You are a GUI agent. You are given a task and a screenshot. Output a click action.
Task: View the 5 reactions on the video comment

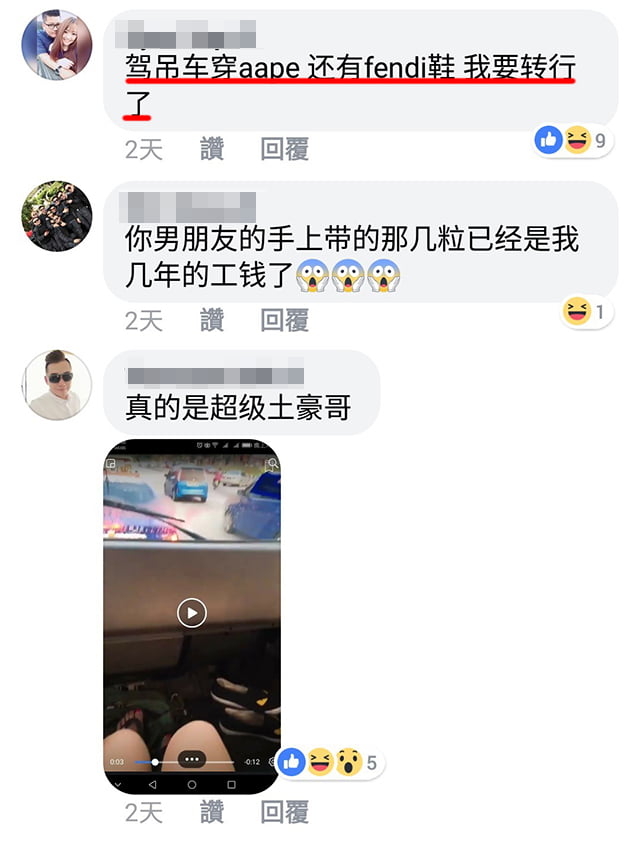click(x=328, y=763)
